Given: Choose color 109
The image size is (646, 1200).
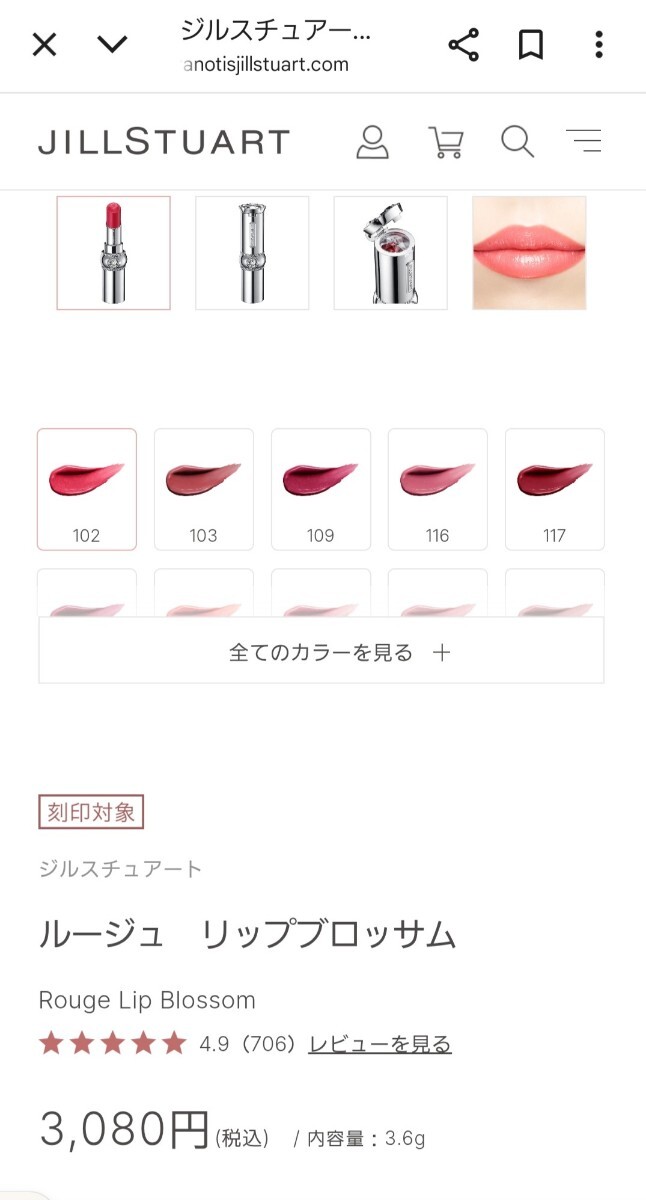Looking at the screenshot, I should coord(321,489).
